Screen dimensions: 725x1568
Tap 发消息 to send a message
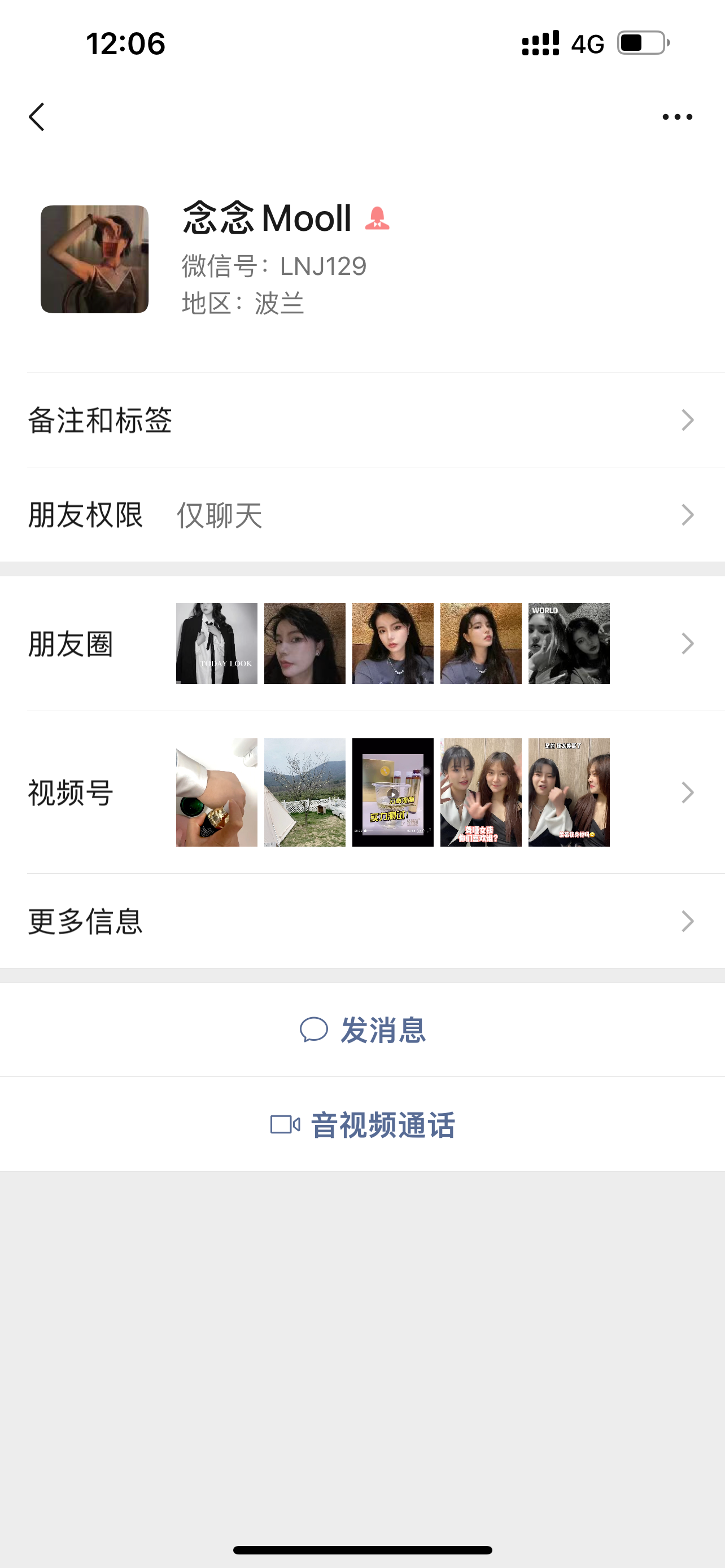364,1030
